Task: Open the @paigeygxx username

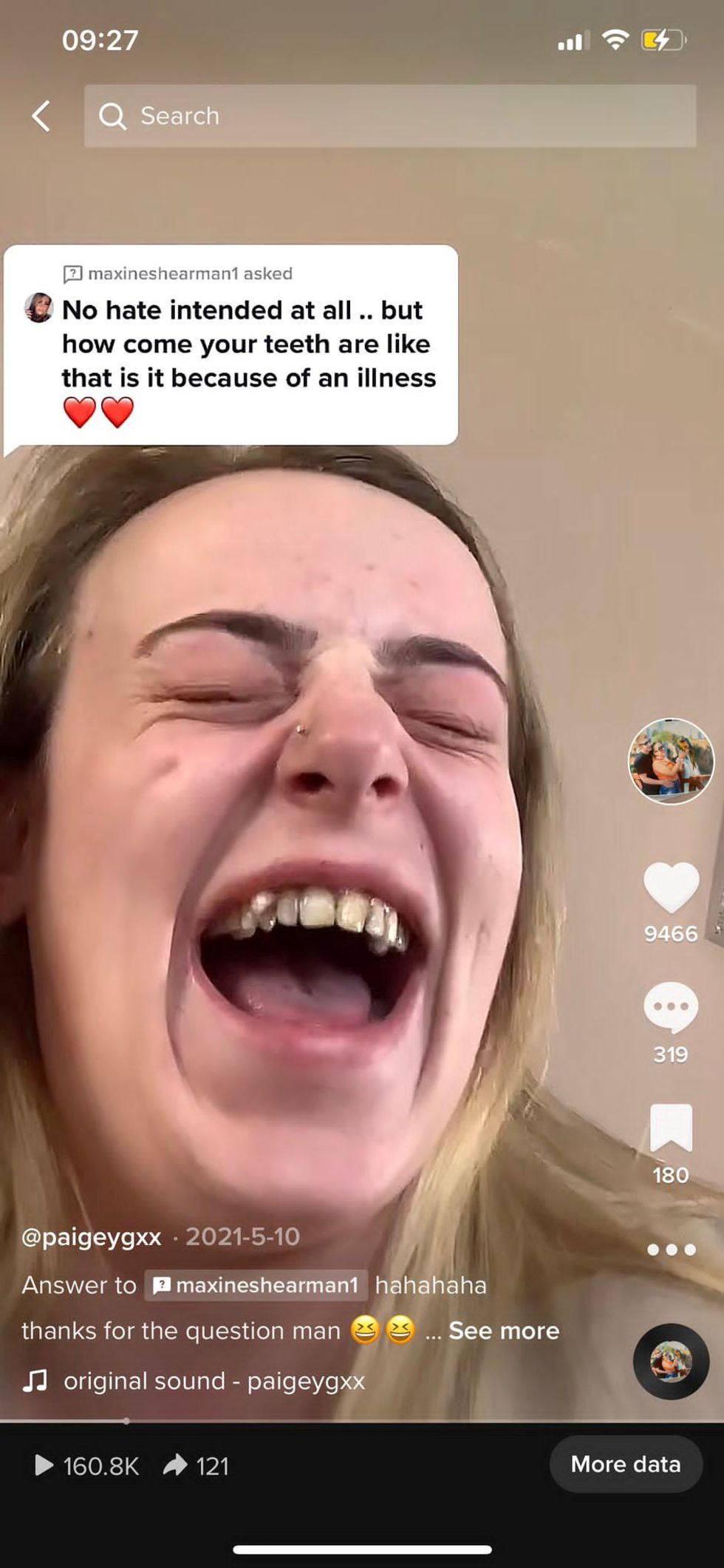Action: (92, 1237)
